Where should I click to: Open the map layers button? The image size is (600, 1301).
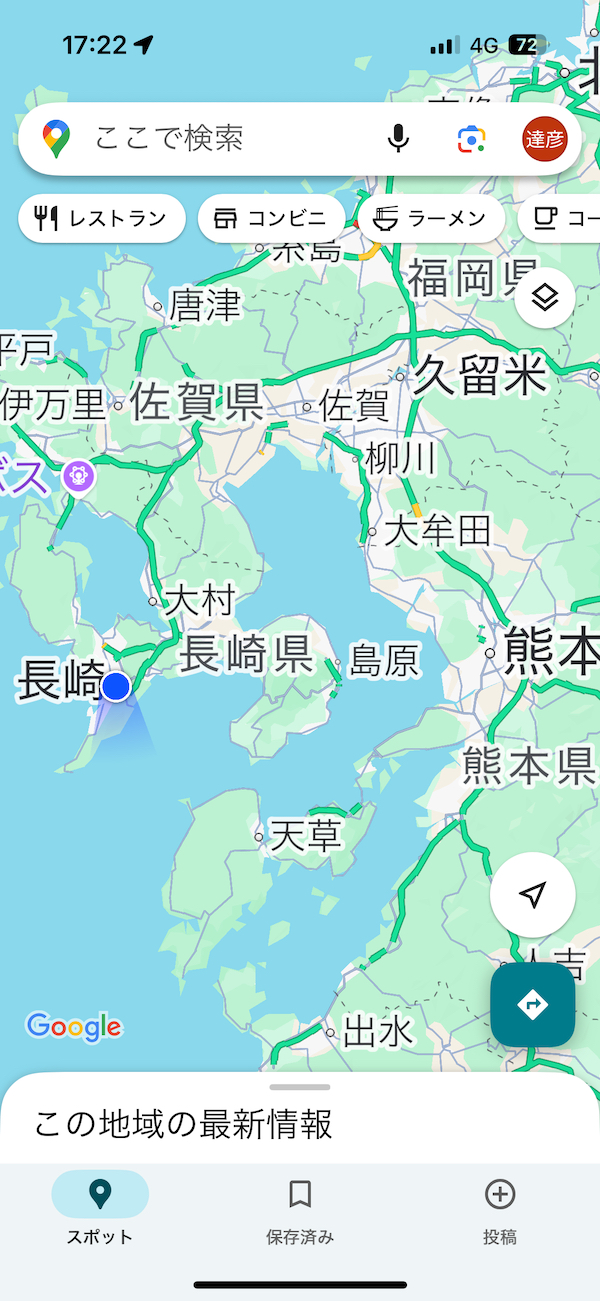tap(545, 298)
